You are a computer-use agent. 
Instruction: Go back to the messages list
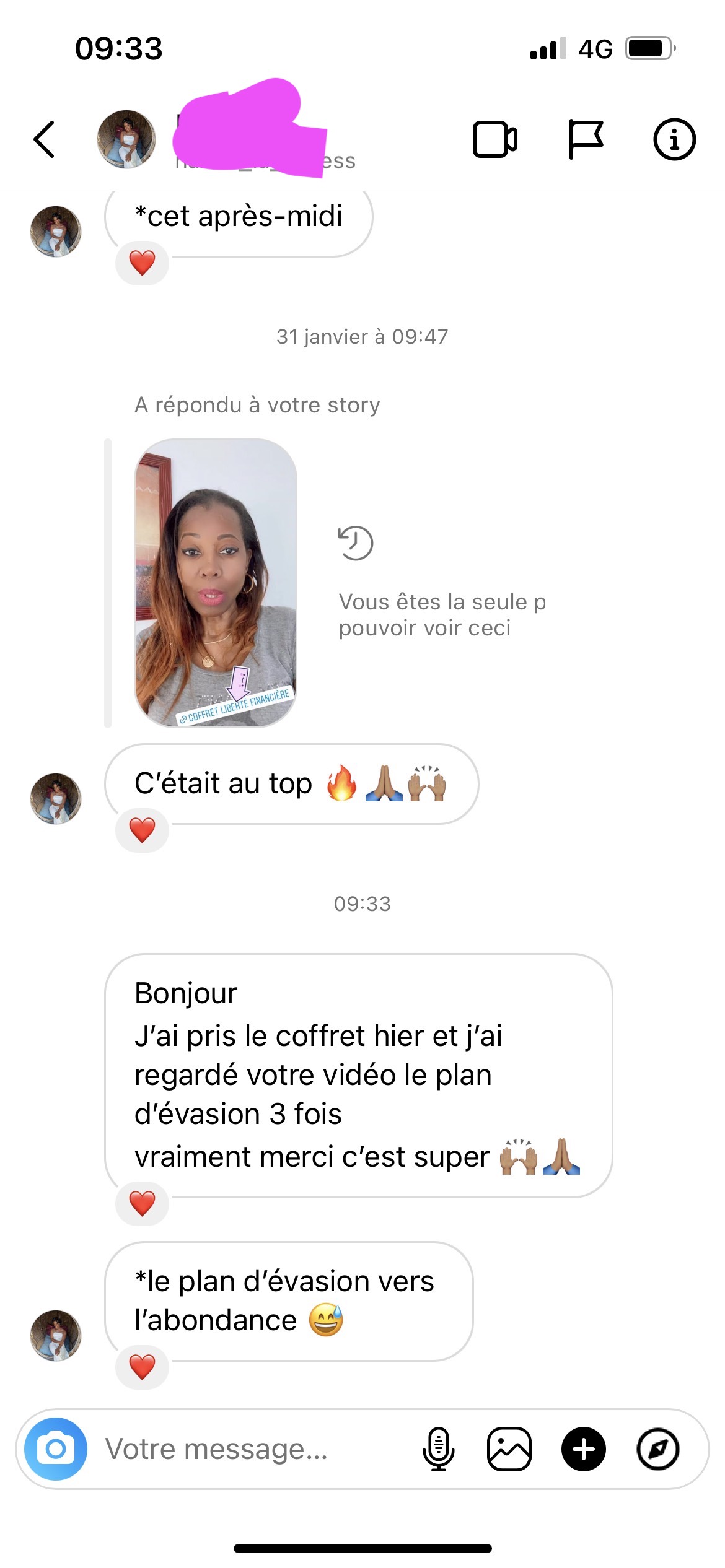coord(44,139)
